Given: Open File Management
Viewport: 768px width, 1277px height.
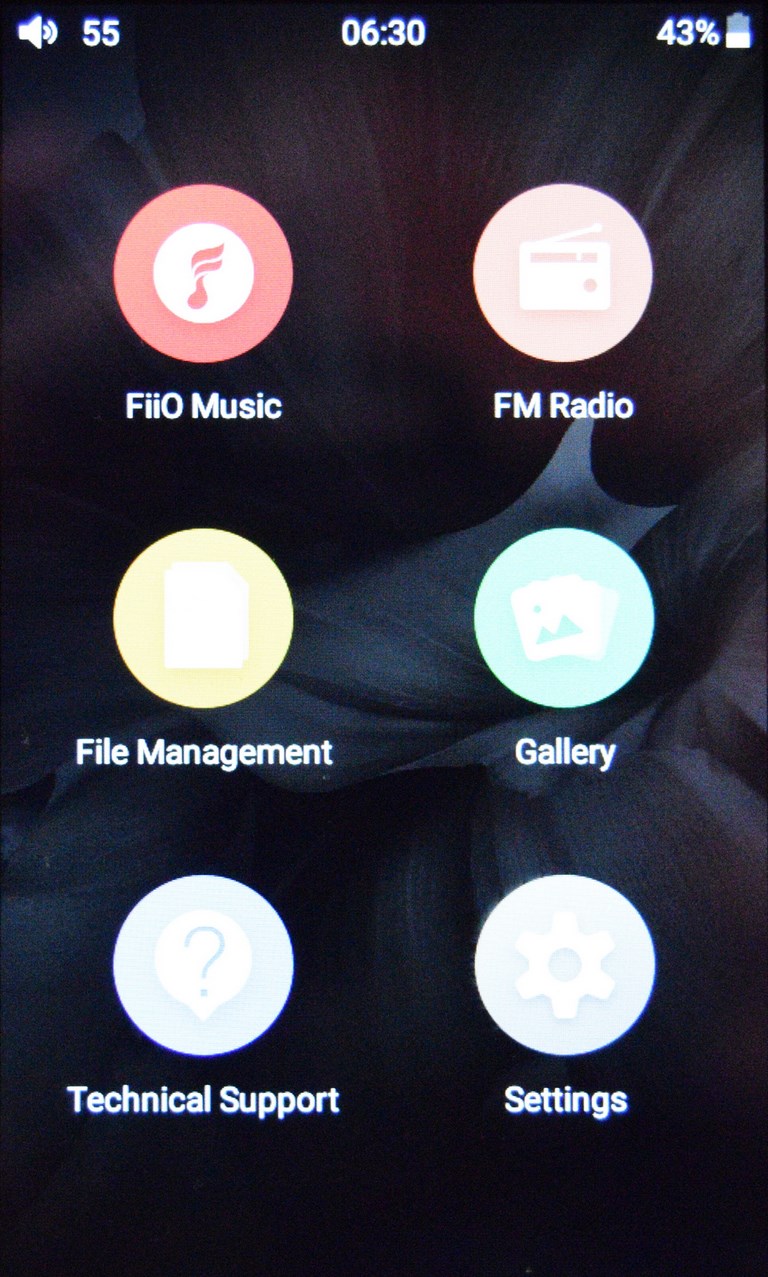Looking at the screenshot, I should 203,618.
